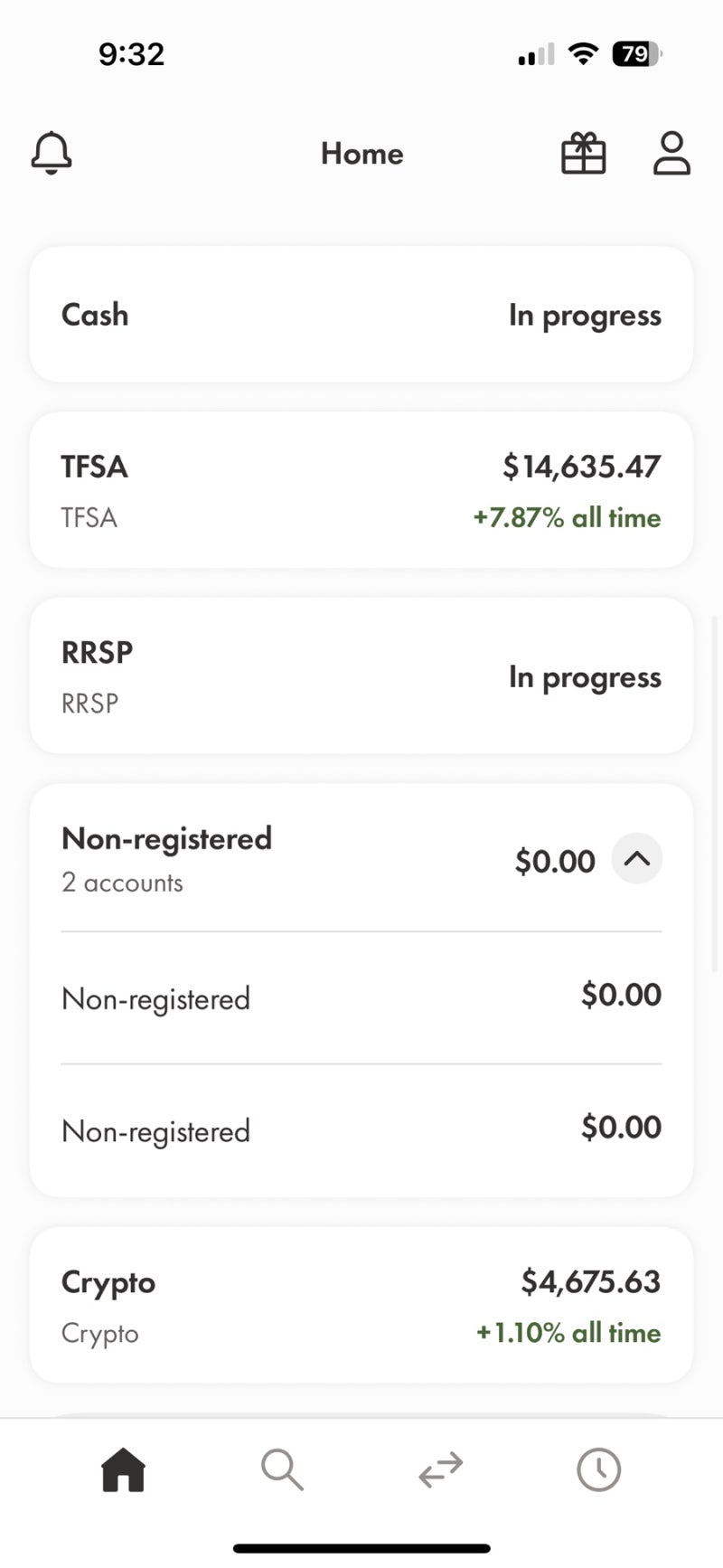This screenshot has width=723, height=1568.
Task: Tap the +7.87% all time TFSA return
Action: 567,517
